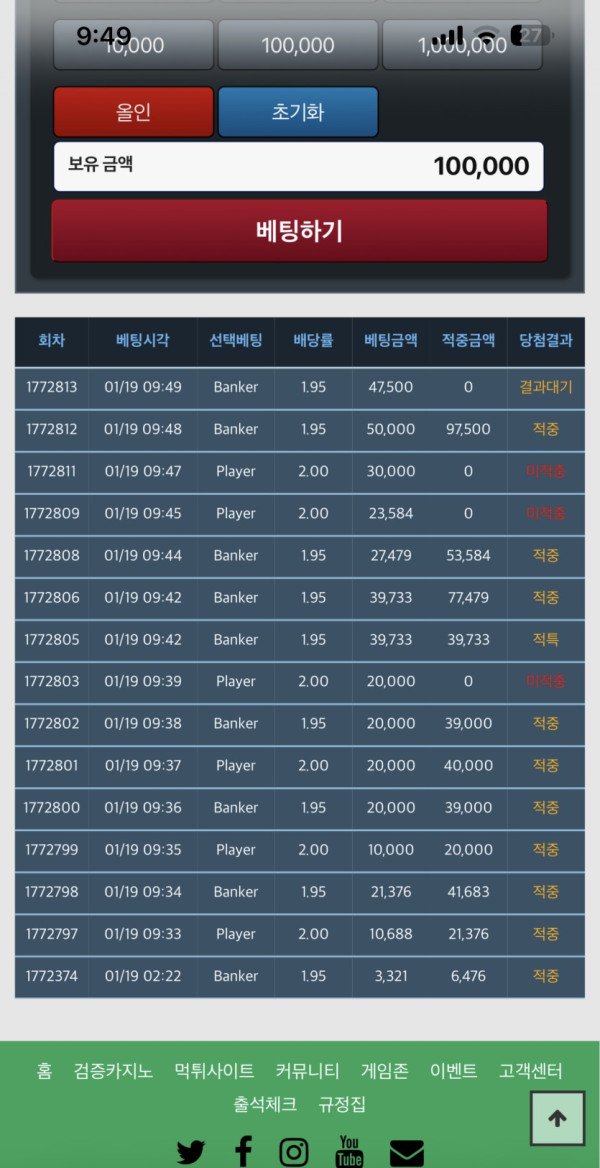The width and height of the screenshot is (600, 1168).
Task: Open the Instagram social icon
Action: [294, 1152]
